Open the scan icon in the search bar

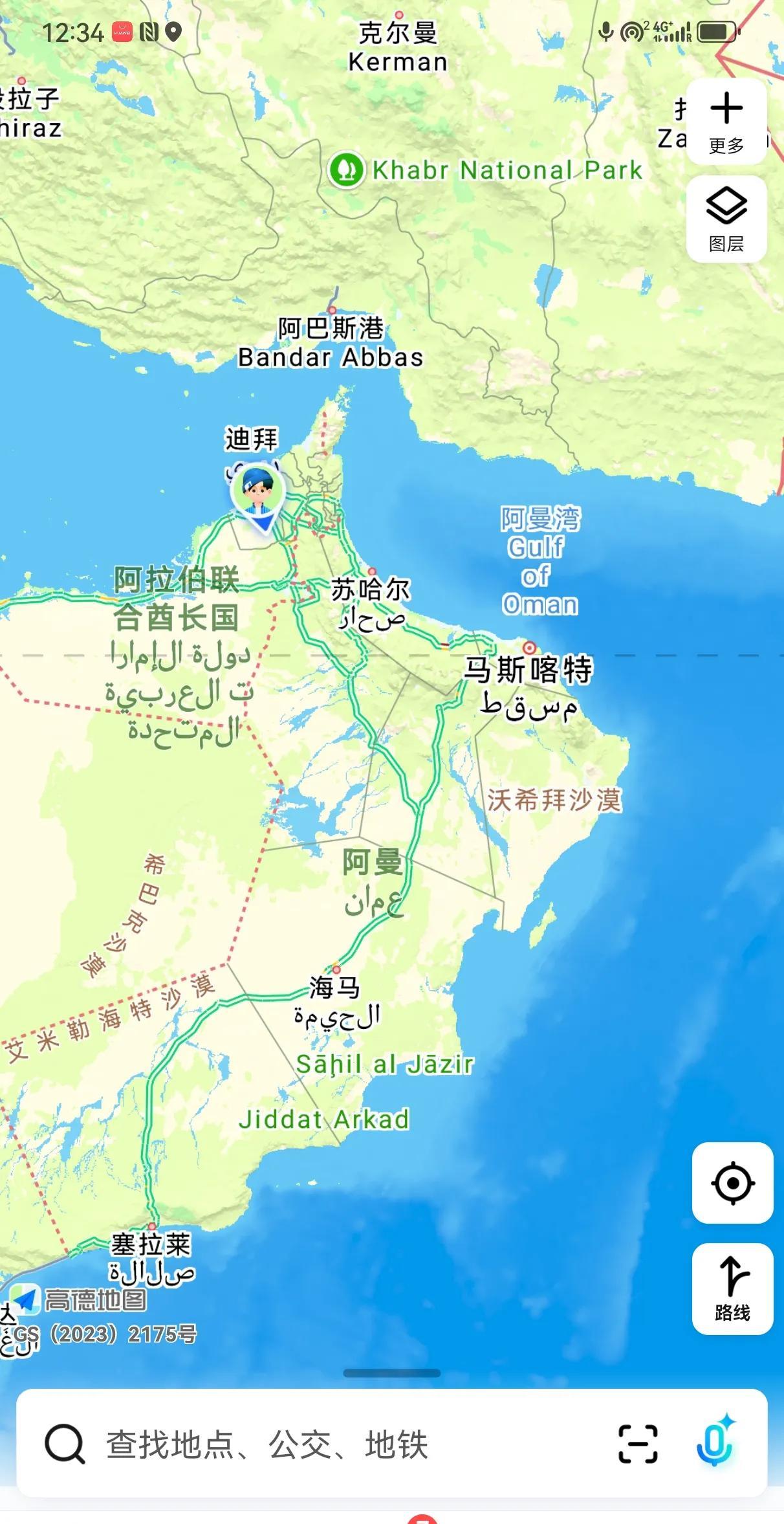(638, 1444)
